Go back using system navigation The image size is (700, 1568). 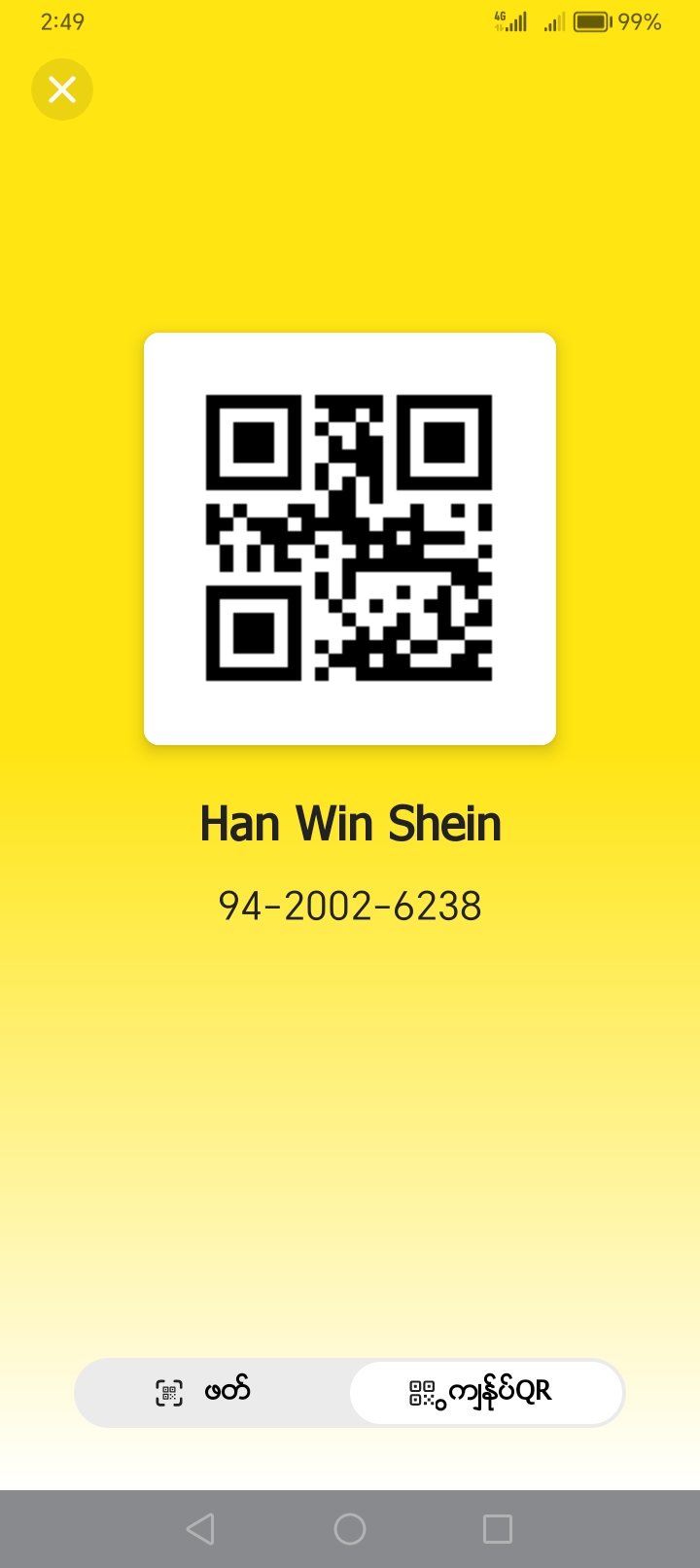pos(200,1528)
